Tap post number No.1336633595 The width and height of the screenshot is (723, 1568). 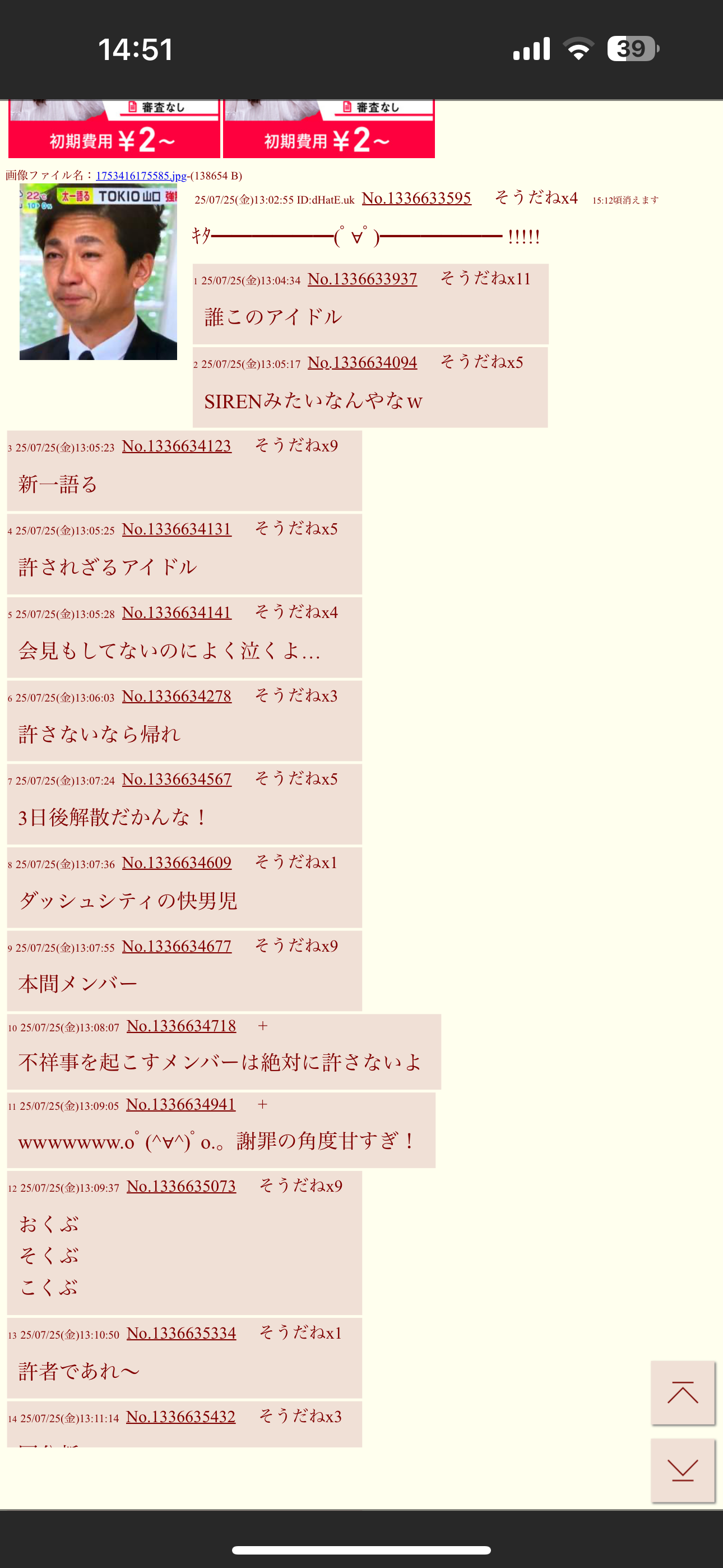(416, 199)
